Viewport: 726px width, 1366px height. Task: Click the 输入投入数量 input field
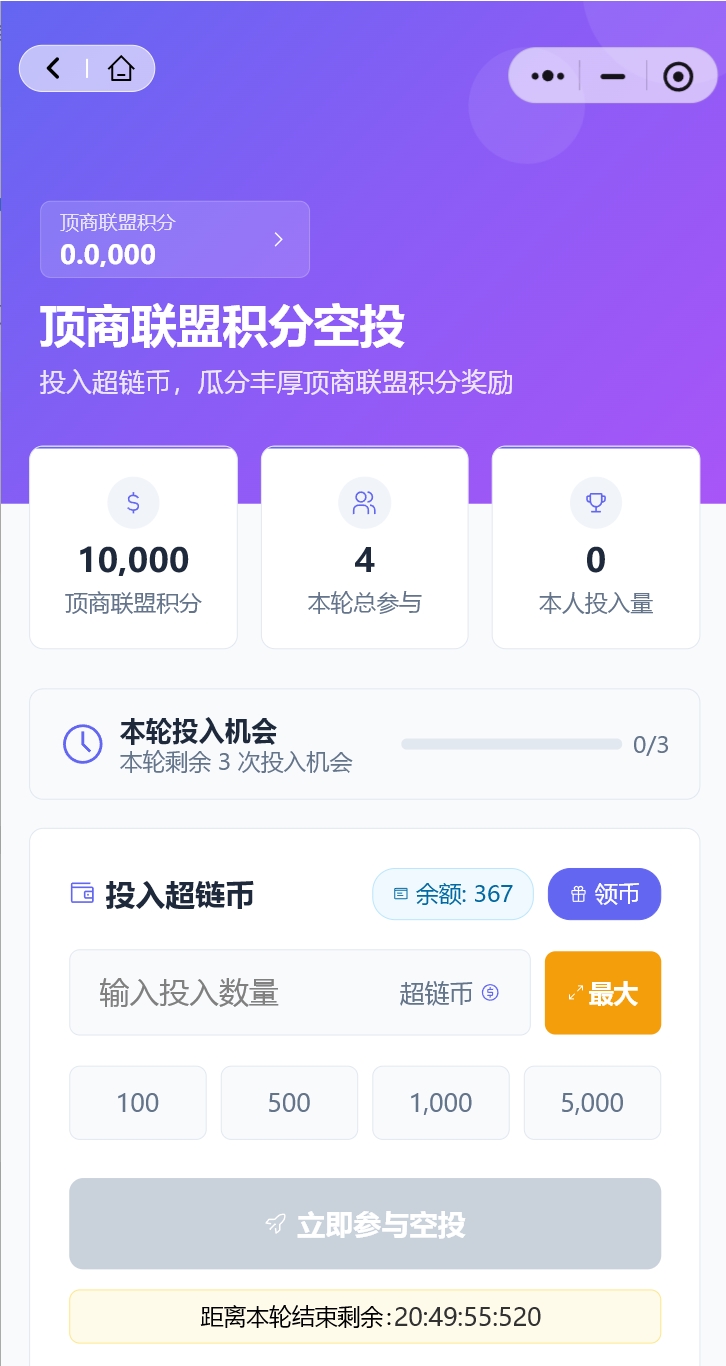(x=250, y=992)
